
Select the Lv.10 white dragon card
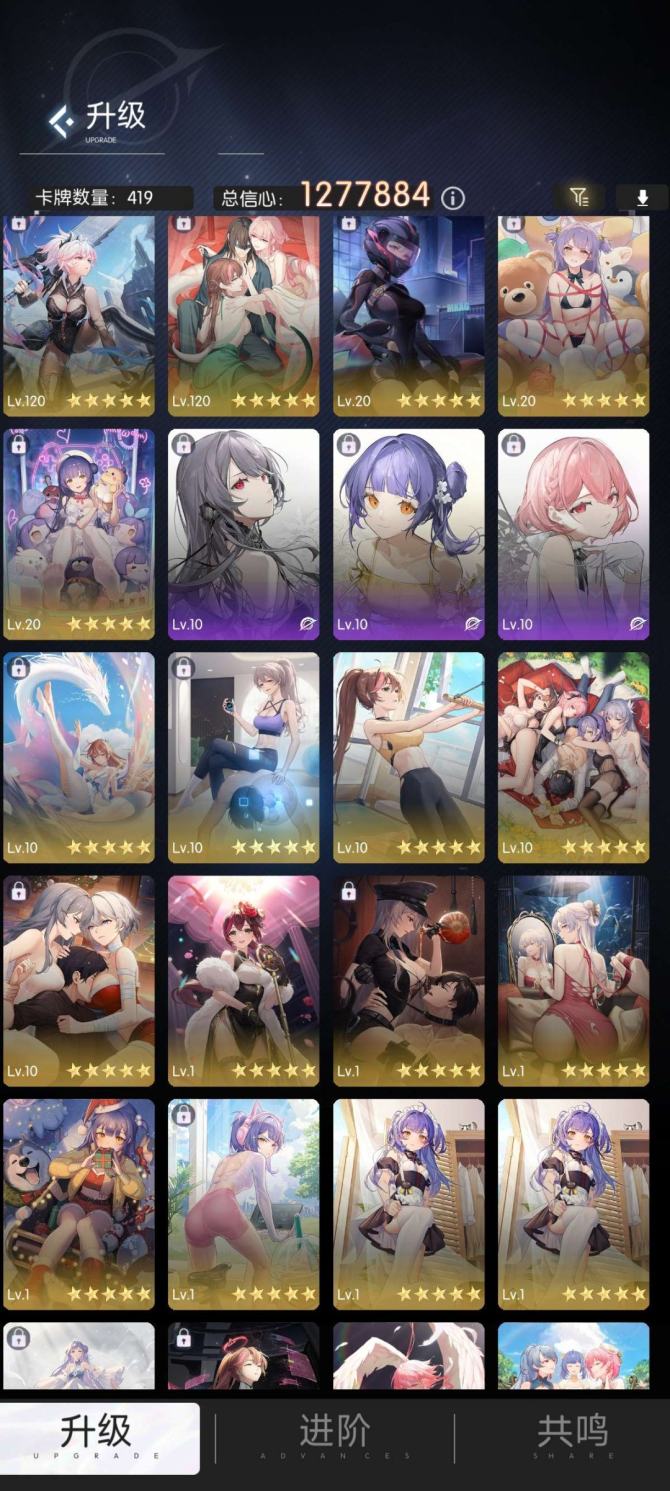[79, 757]
